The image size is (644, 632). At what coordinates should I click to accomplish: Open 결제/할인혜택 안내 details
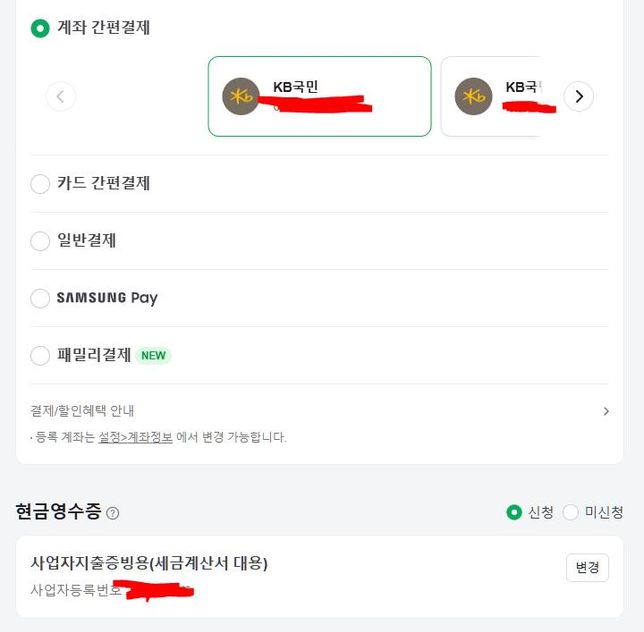pos(318,411)
